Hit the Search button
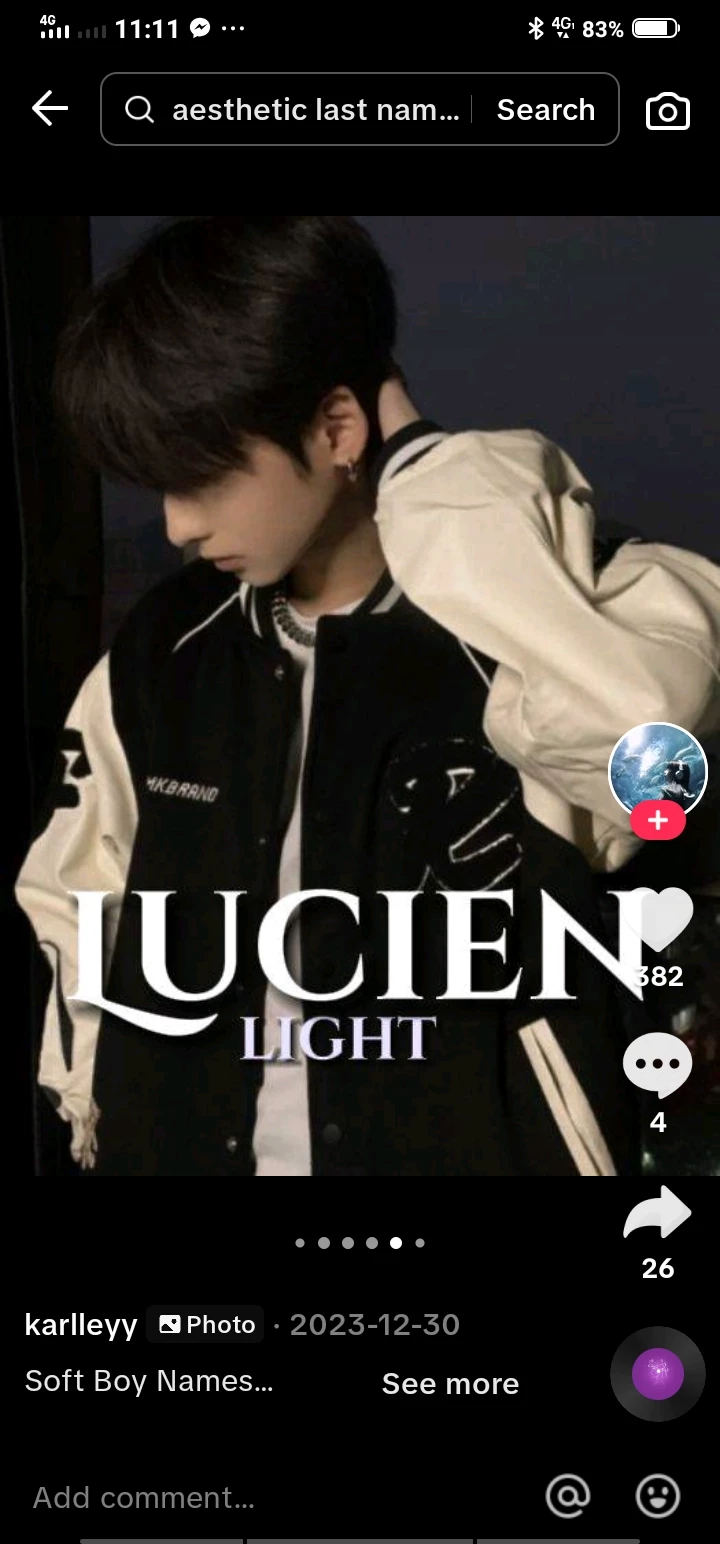 pyautogui.click(x=546, y=110)
